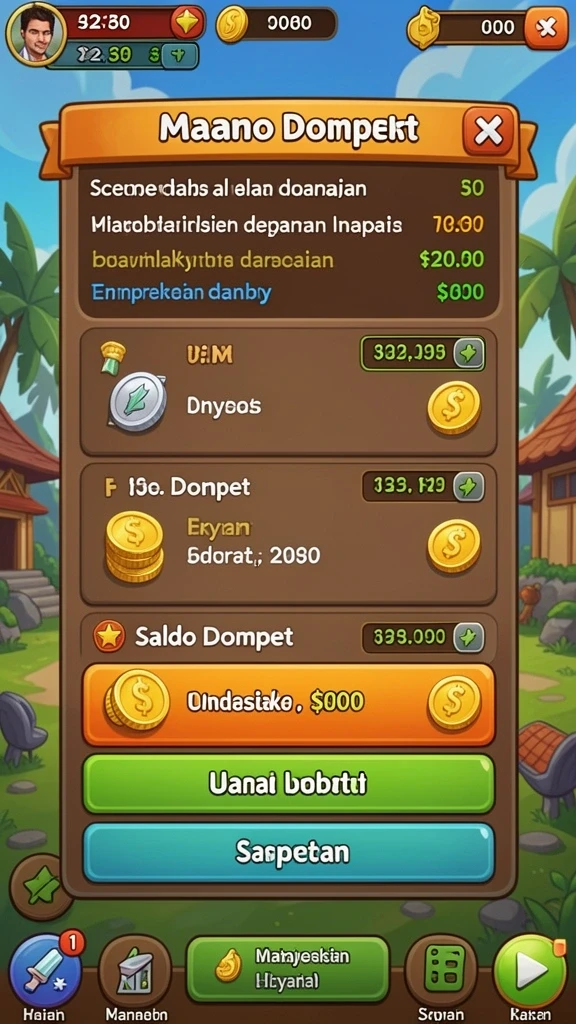Tap the green Kakan play button
The image size is (576, 1024).
530,971
